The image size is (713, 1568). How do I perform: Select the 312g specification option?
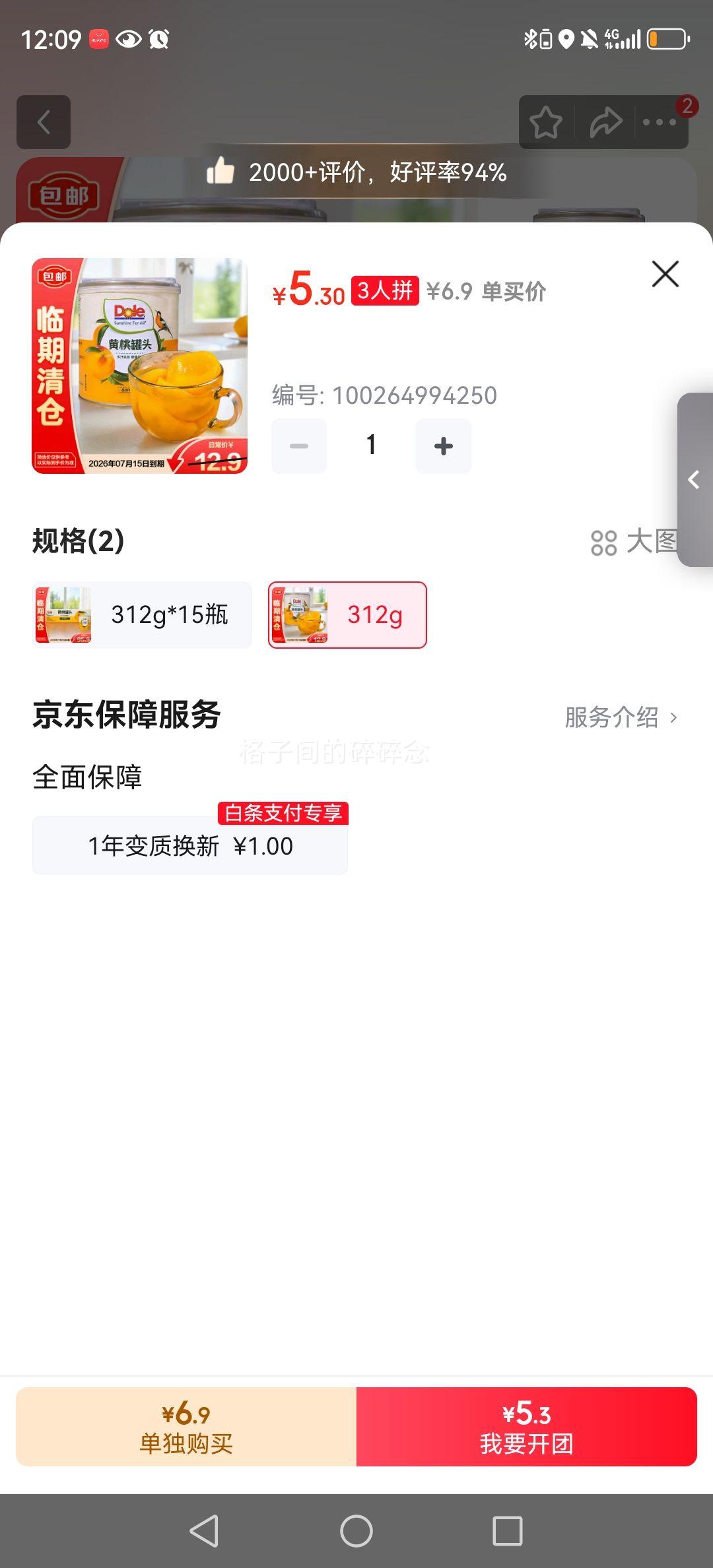[348, 615]
